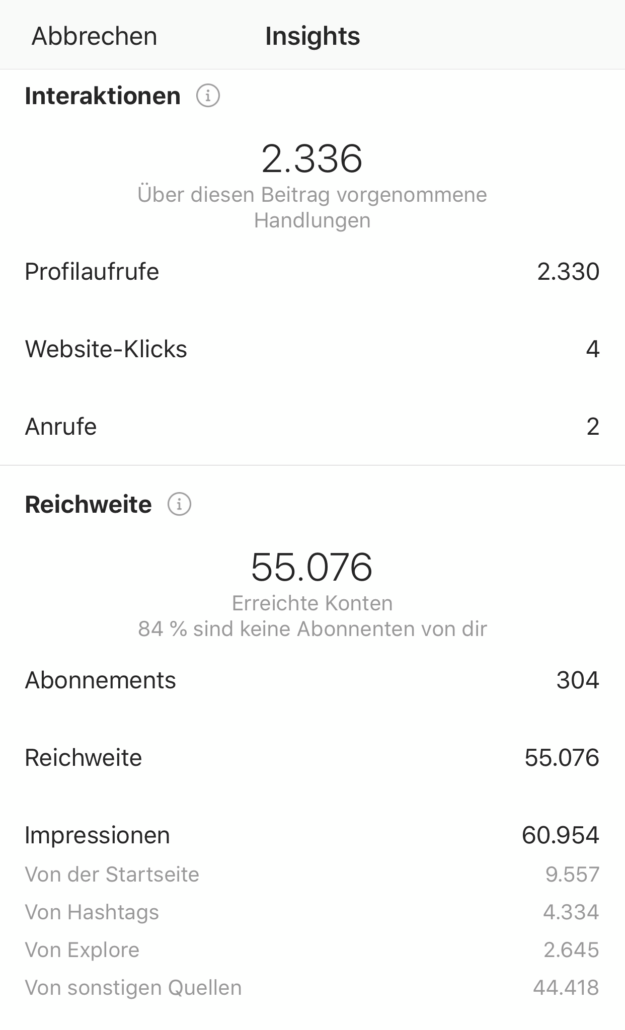Tap Abbrechen to close Insights

point(94,36)
